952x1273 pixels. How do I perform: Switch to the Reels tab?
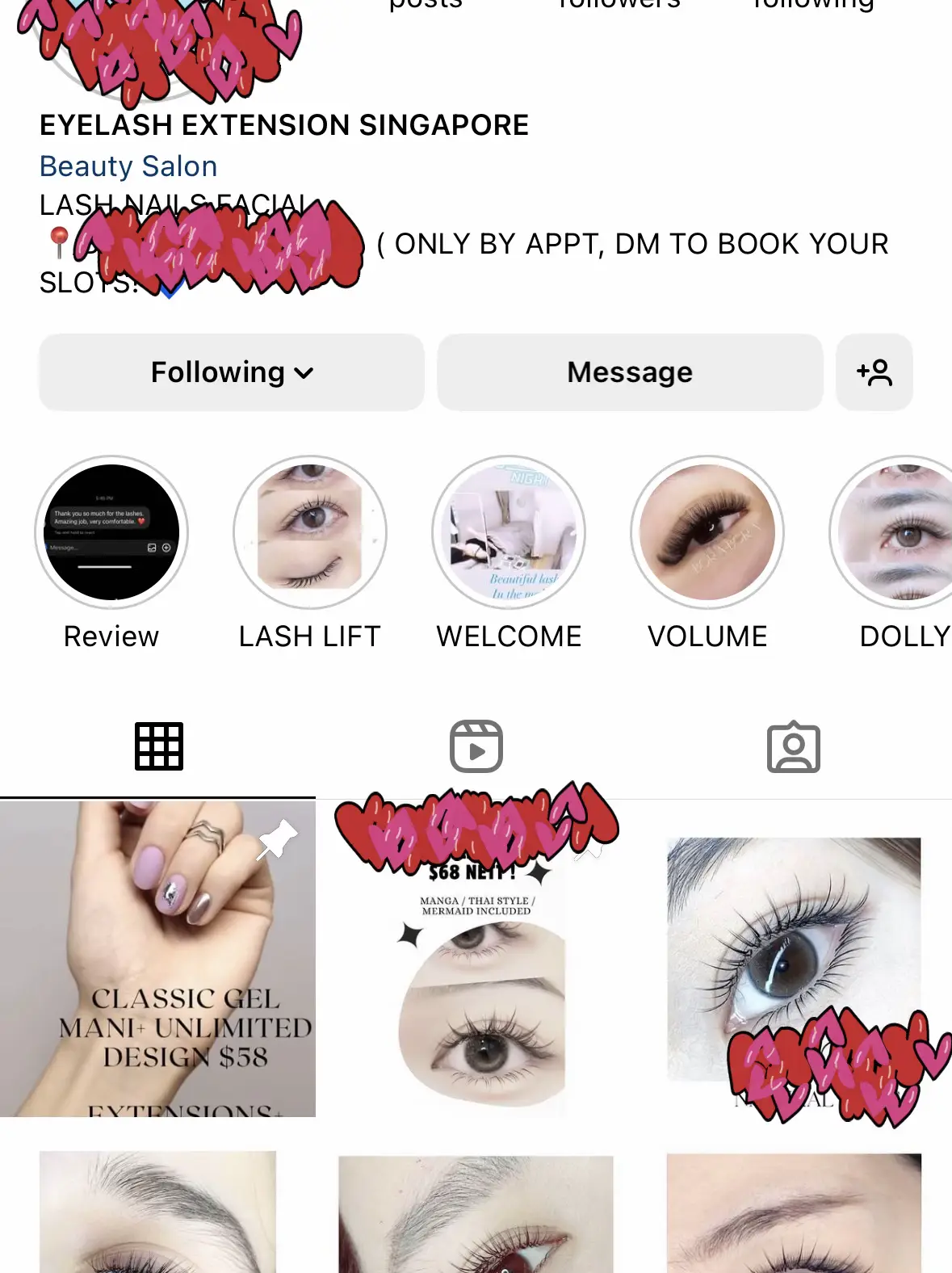[476, 746]
